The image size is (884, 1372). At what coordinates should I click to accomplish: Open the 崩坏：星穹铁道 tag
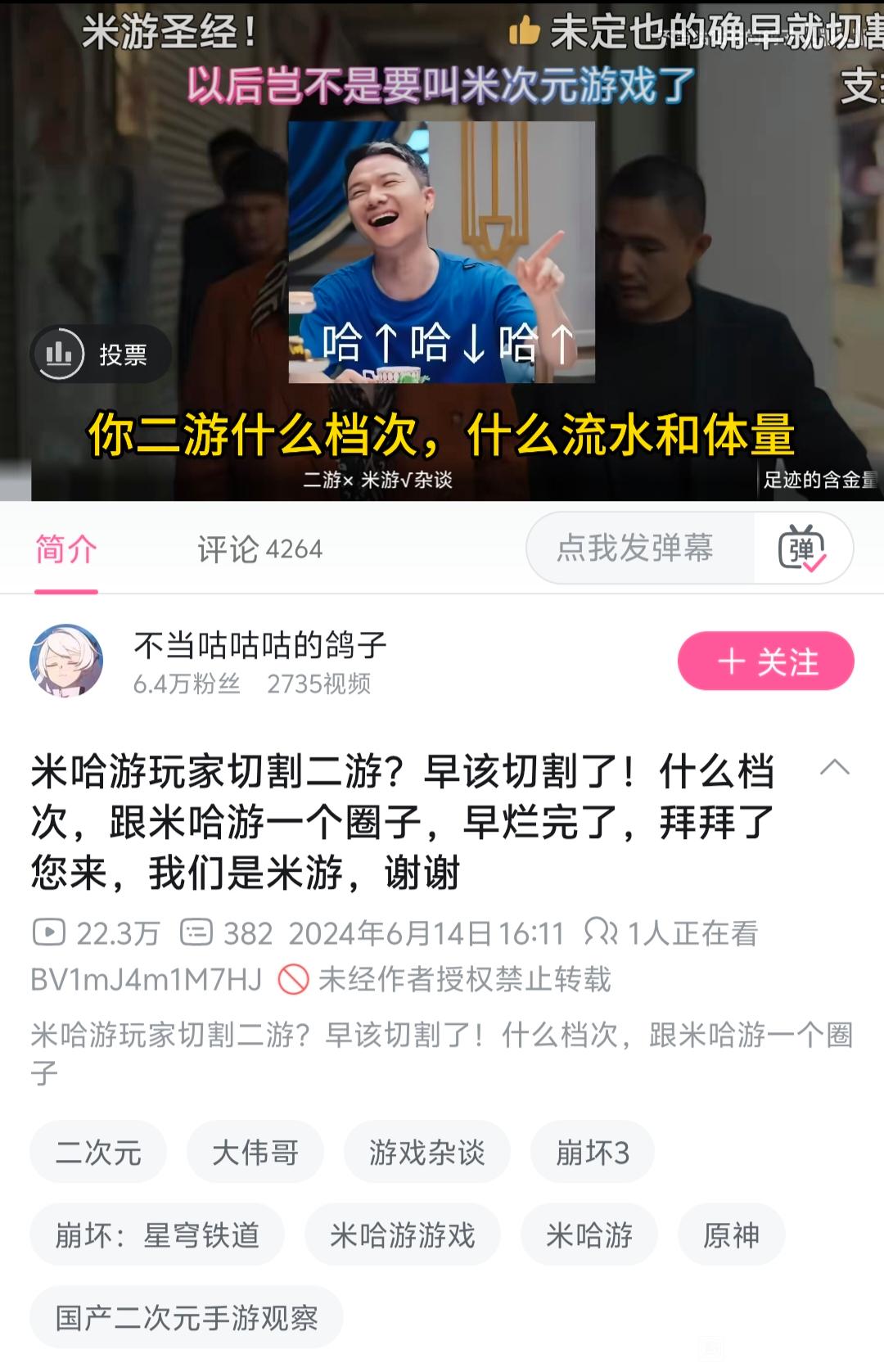click(x=157, y=1234)
